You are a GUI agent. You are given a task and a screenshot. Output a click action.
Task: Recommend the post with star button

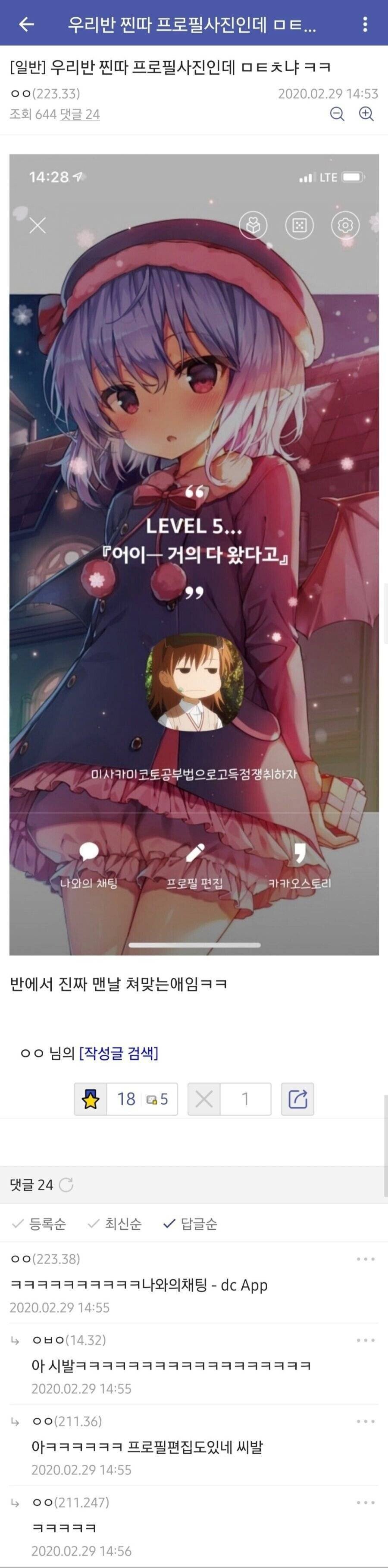91,1099
